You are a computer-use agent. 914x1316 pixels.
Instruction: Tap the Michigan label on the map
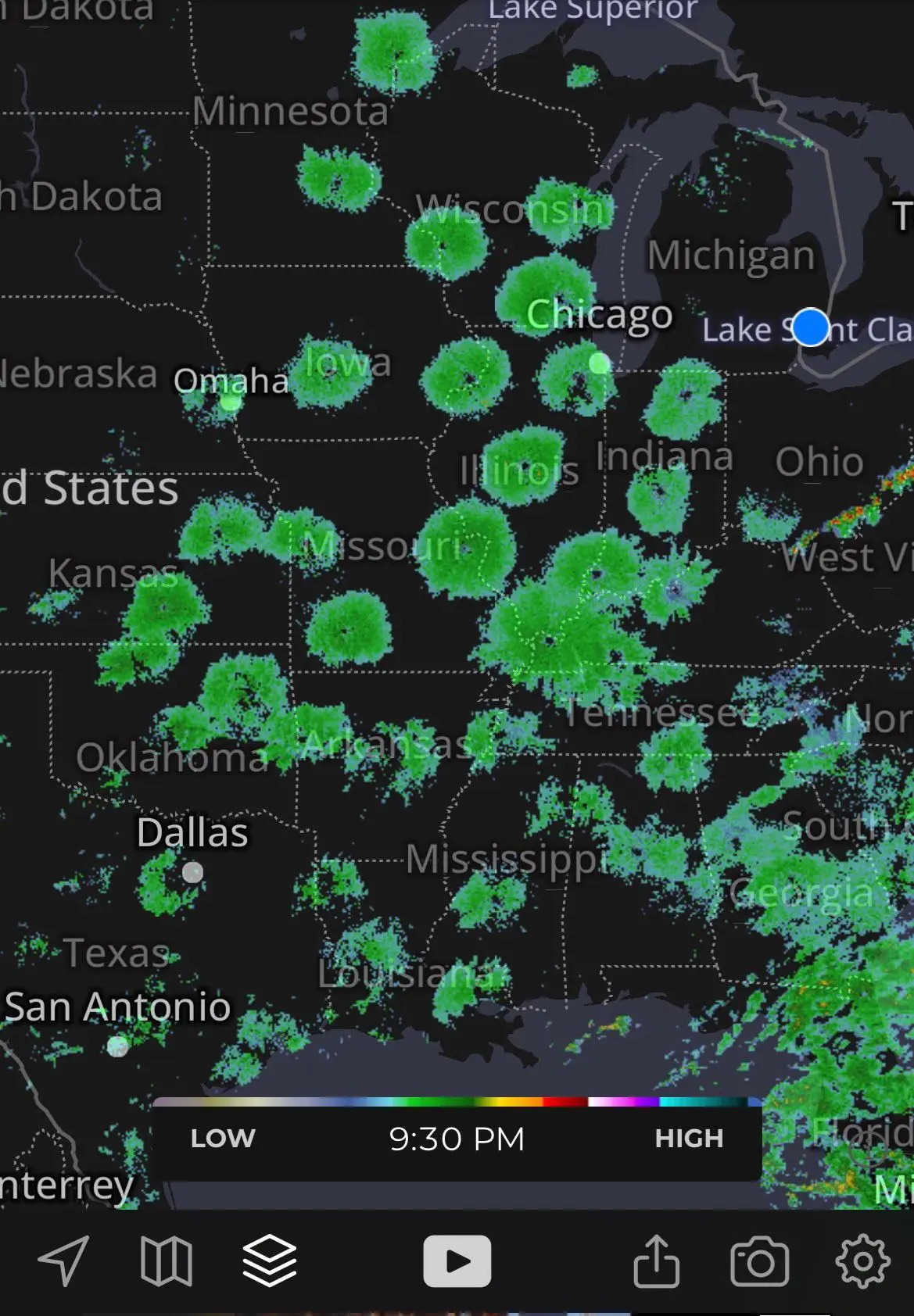[x=732, y=253]
